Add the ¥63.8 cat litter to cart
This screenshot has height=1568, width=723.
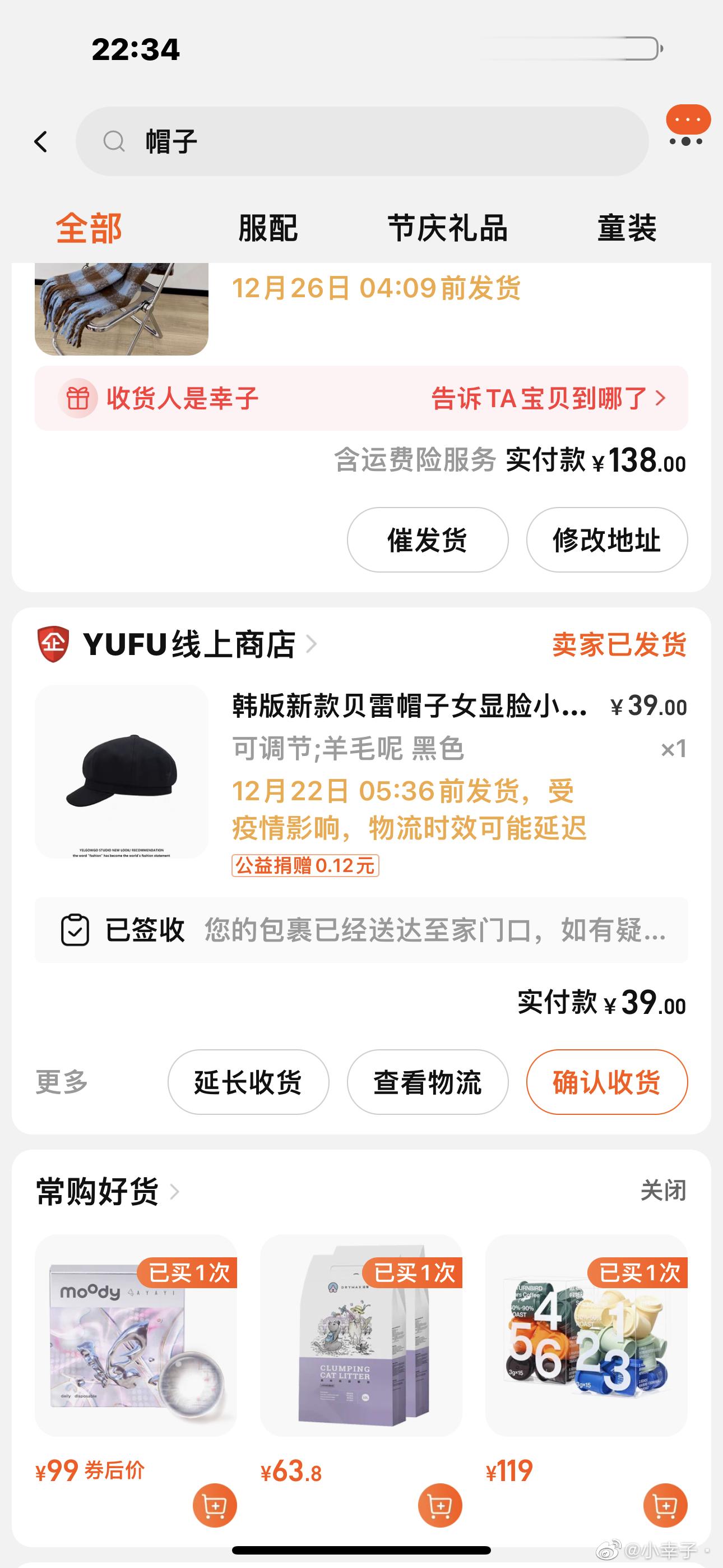pos(439,1506)
